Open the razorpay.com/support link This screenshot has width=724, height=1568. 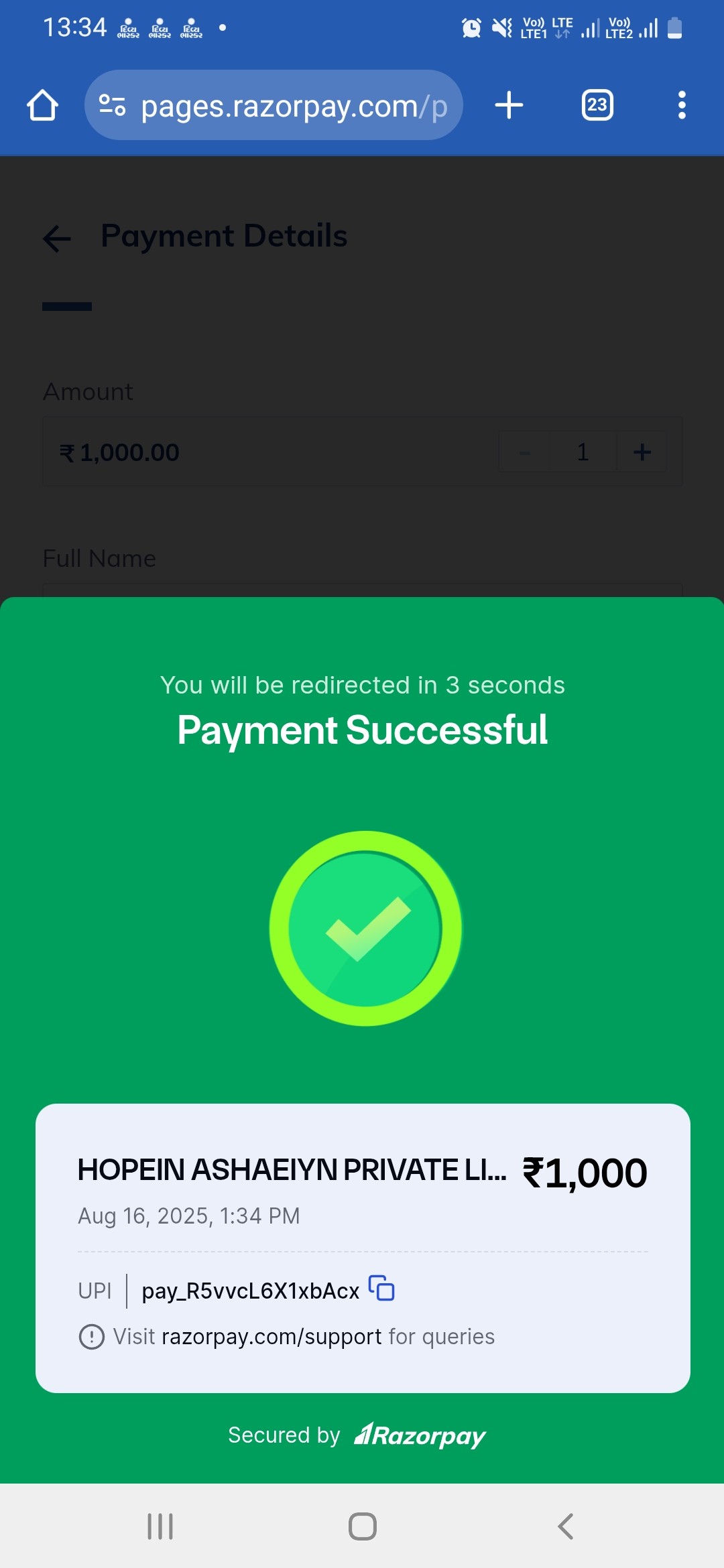pos(271,1337)
